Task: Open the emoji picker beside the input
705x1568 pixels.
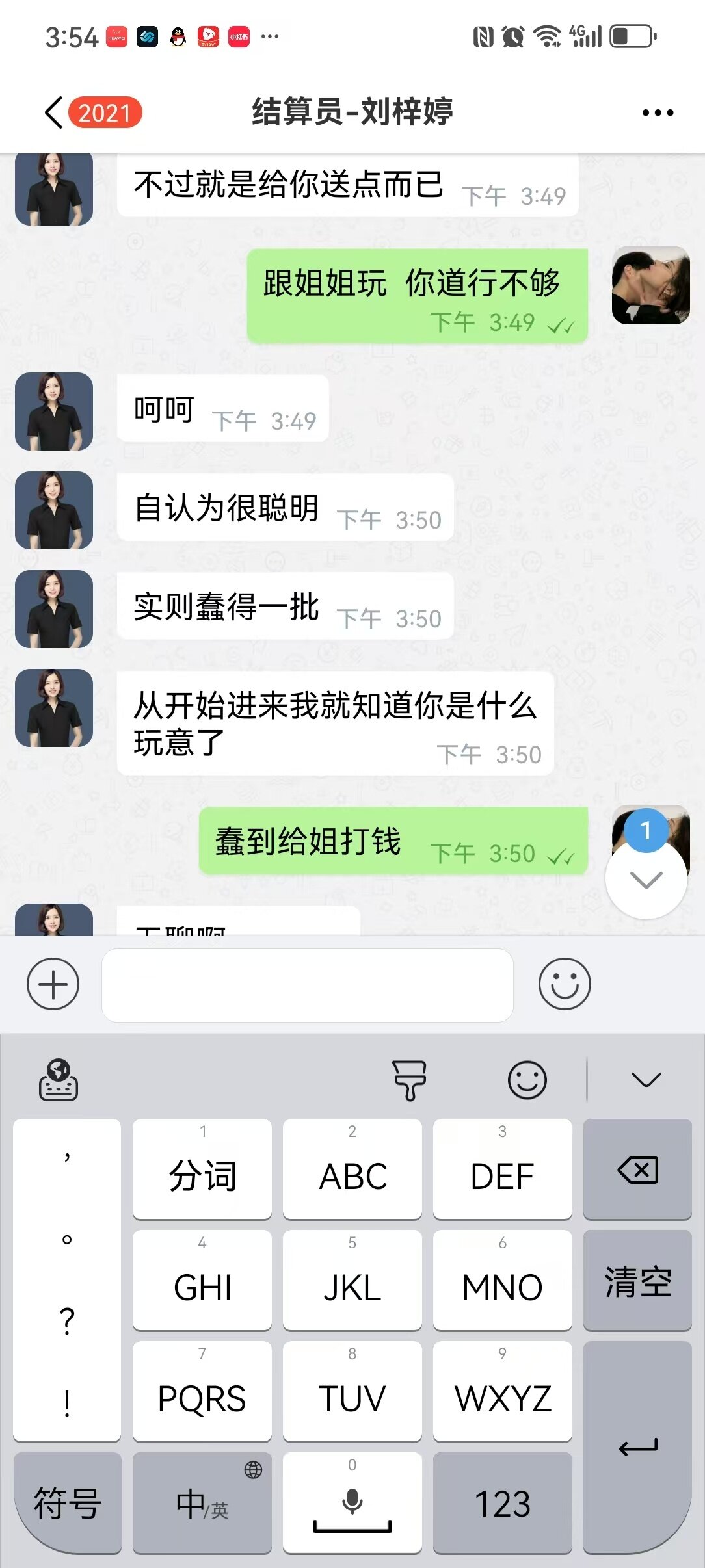Action: click(x=565, y=984)
